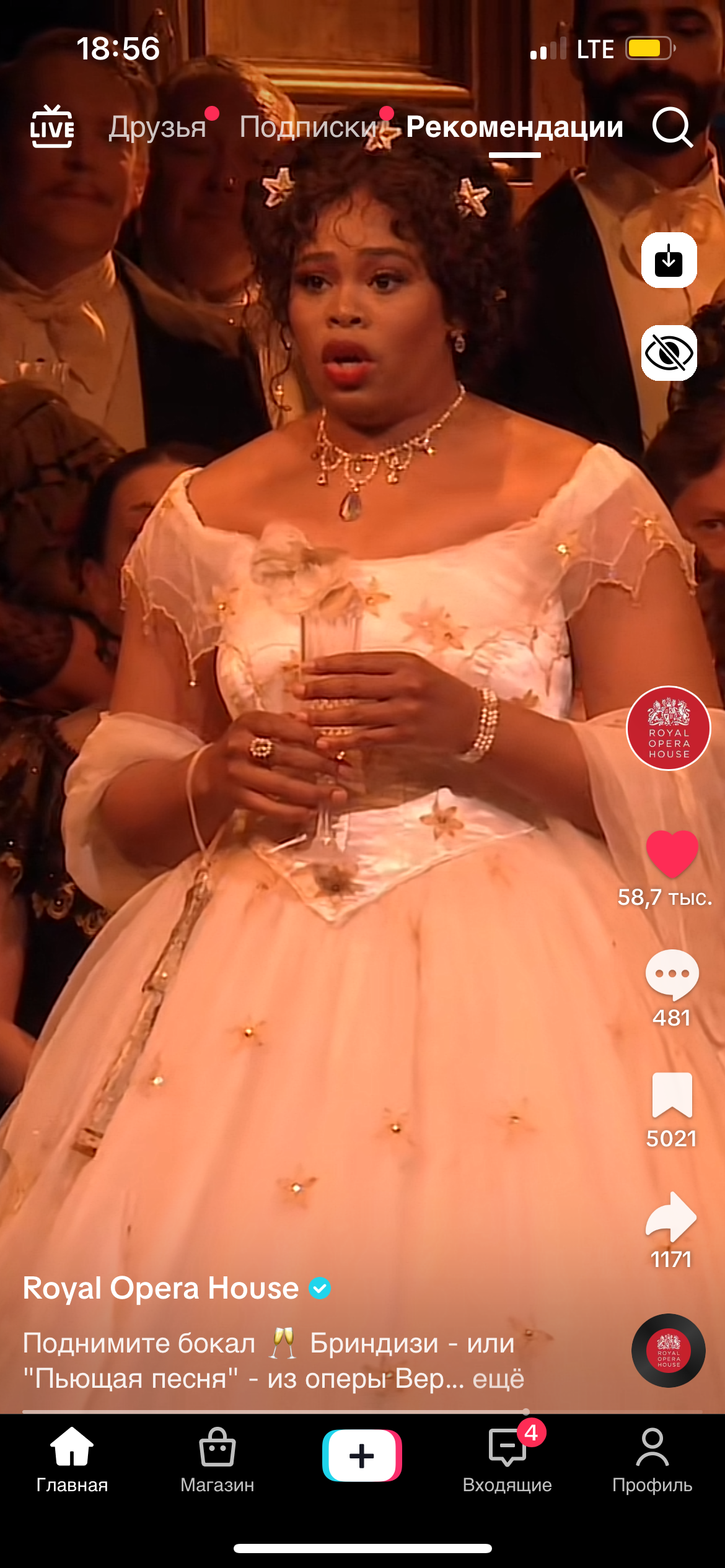Open the spinning sound disc
The image size is (725, 1568).
(x=669, y=1351)
